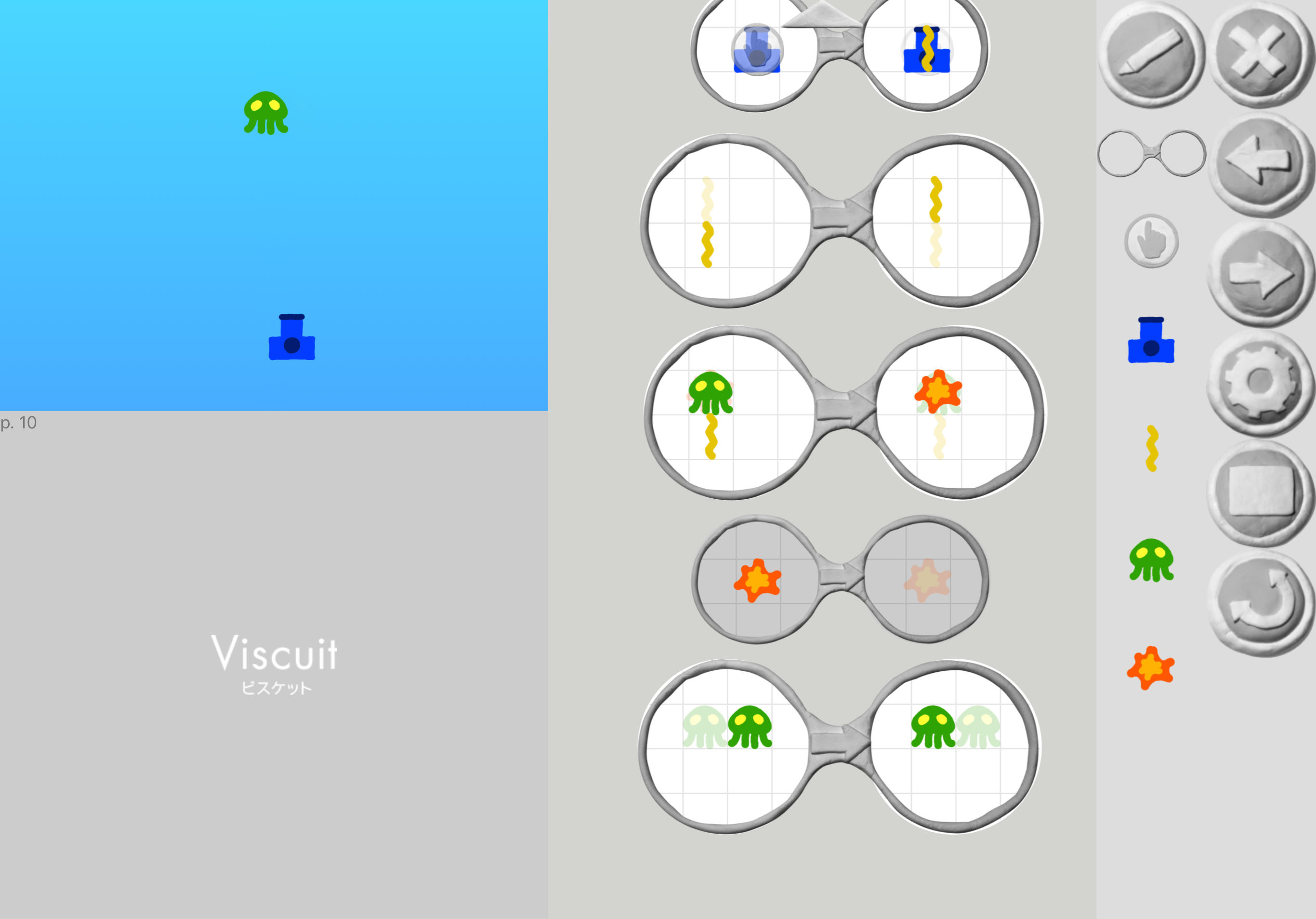Tap the green jellyfish on the stage
Screen dimensions: 1316x919
click(x=266, y=113)
